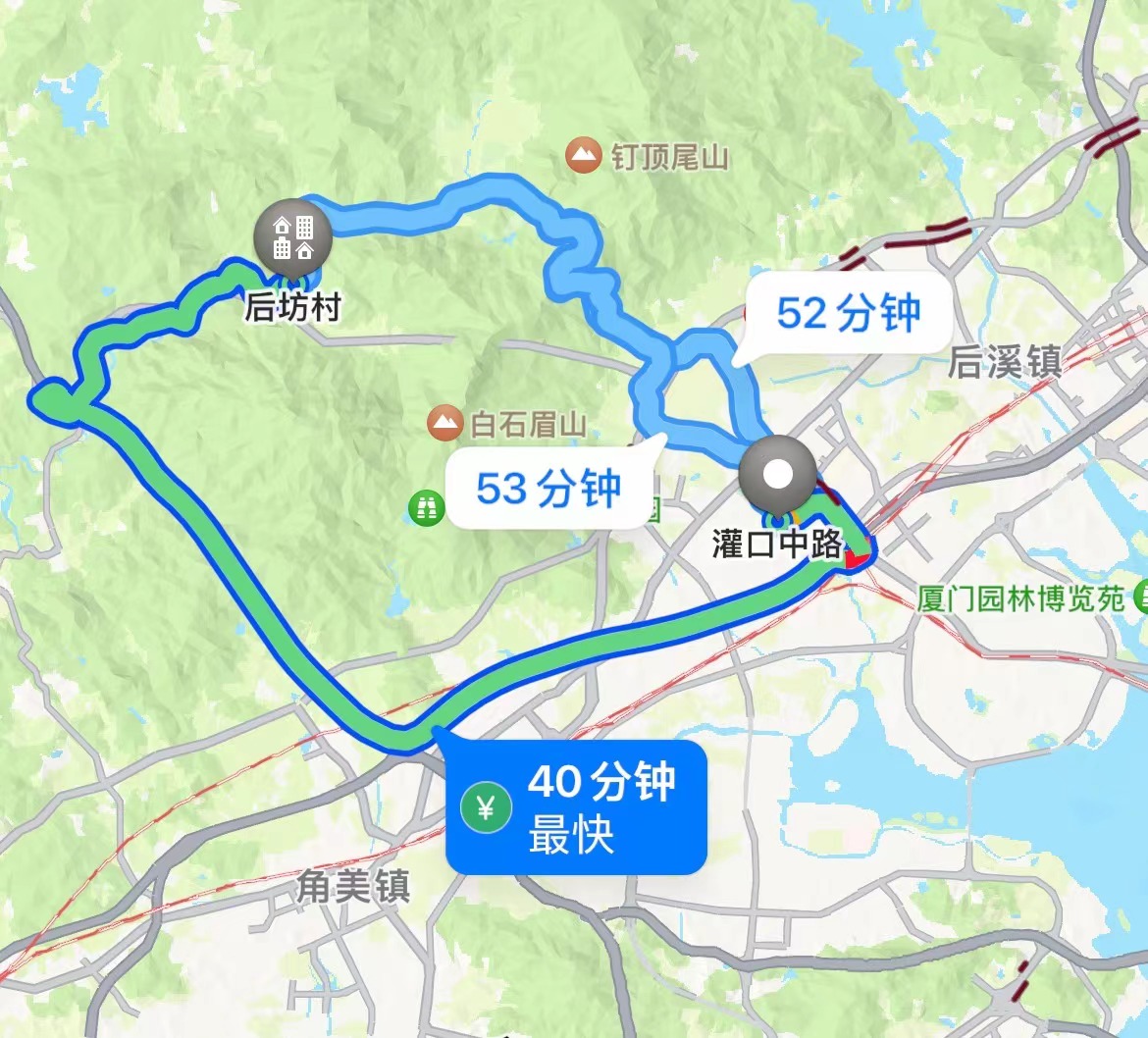The image size is (1148, 1038).
Task: Tap the green binoculars viewpoint marker
Action: tap(426, 507)
